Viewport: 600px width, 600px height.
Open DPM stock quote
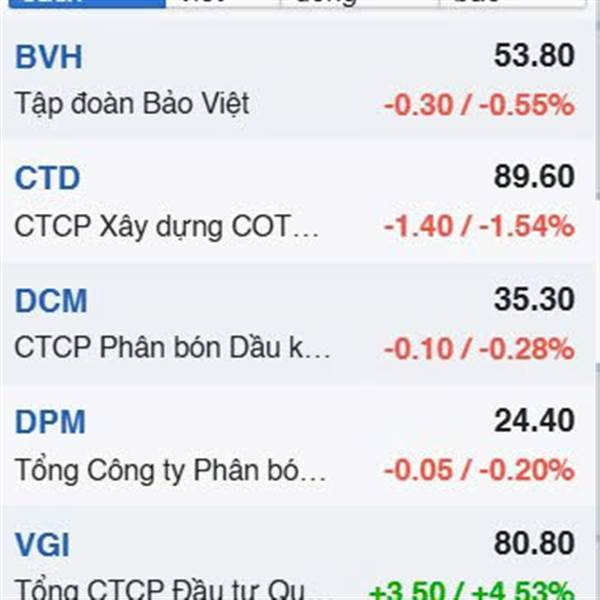300,445
